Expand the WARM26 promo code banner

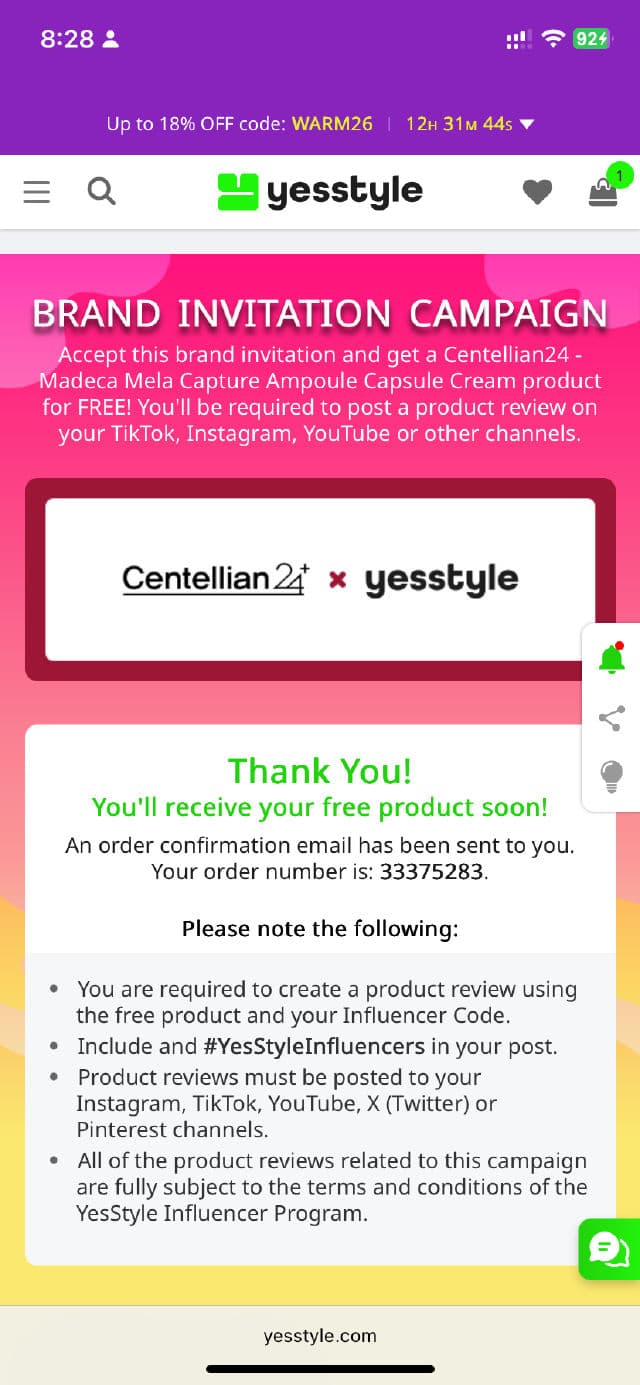527,125
